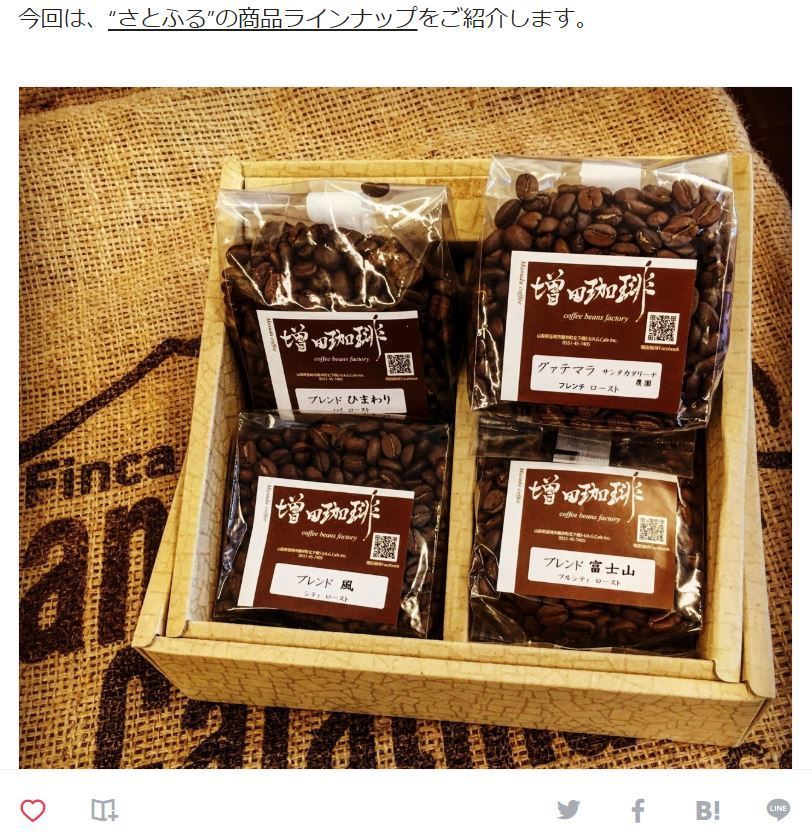Add this article to a magazine
Screen dimensions: 812x832
point(104,809)
